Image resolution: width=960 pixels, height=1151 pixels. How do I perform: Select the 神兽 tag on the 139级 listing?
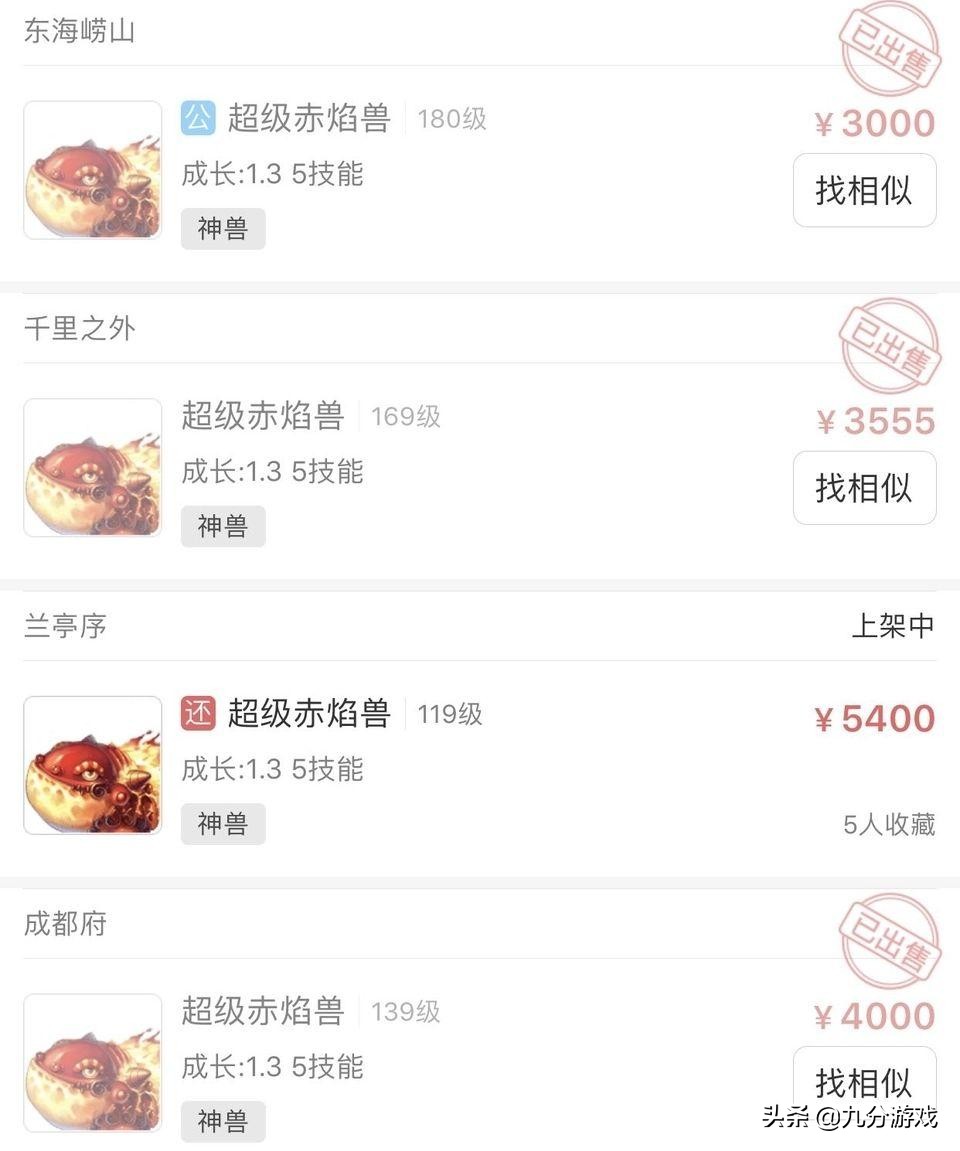(x=222, y=1121)
